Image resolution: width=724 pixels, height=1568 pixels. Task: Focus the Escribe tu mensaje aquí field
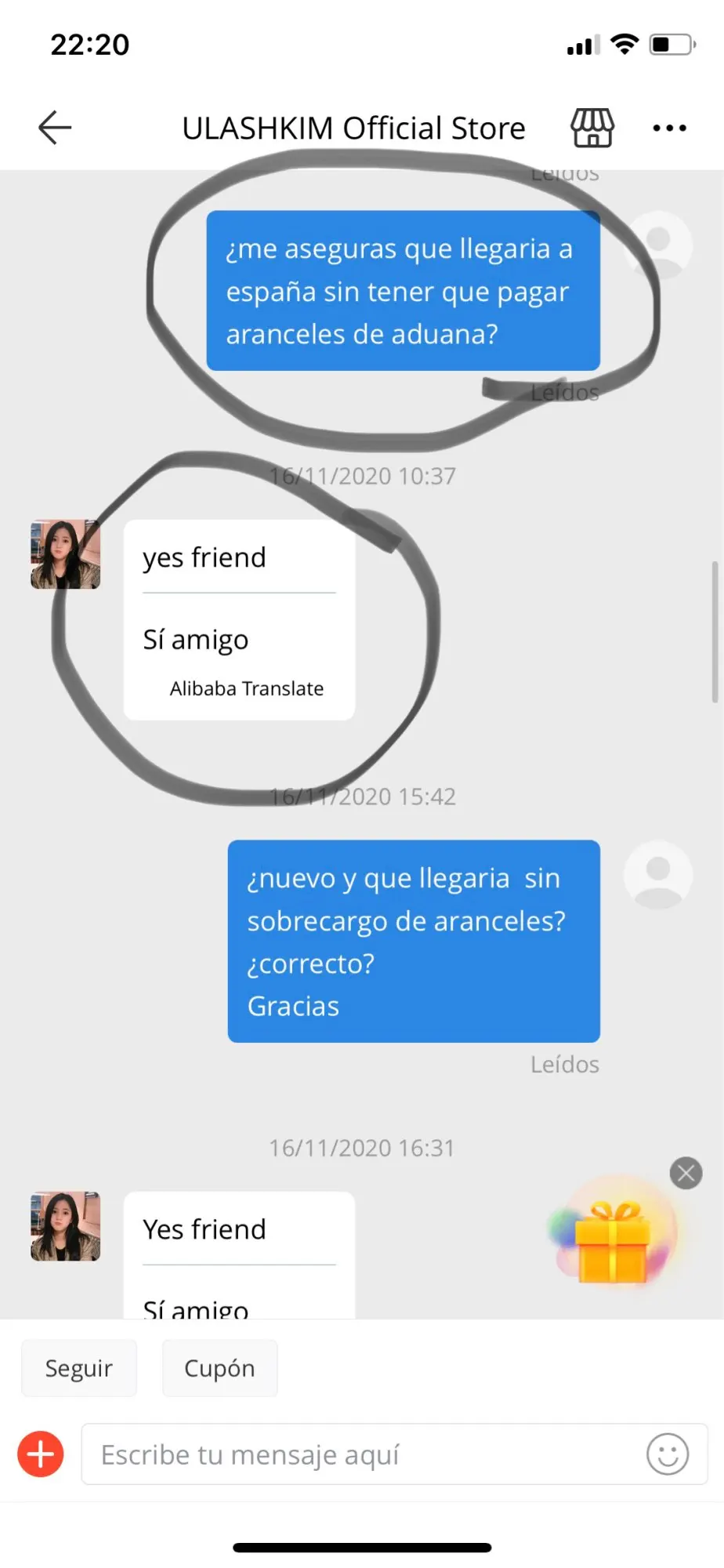360,1454
